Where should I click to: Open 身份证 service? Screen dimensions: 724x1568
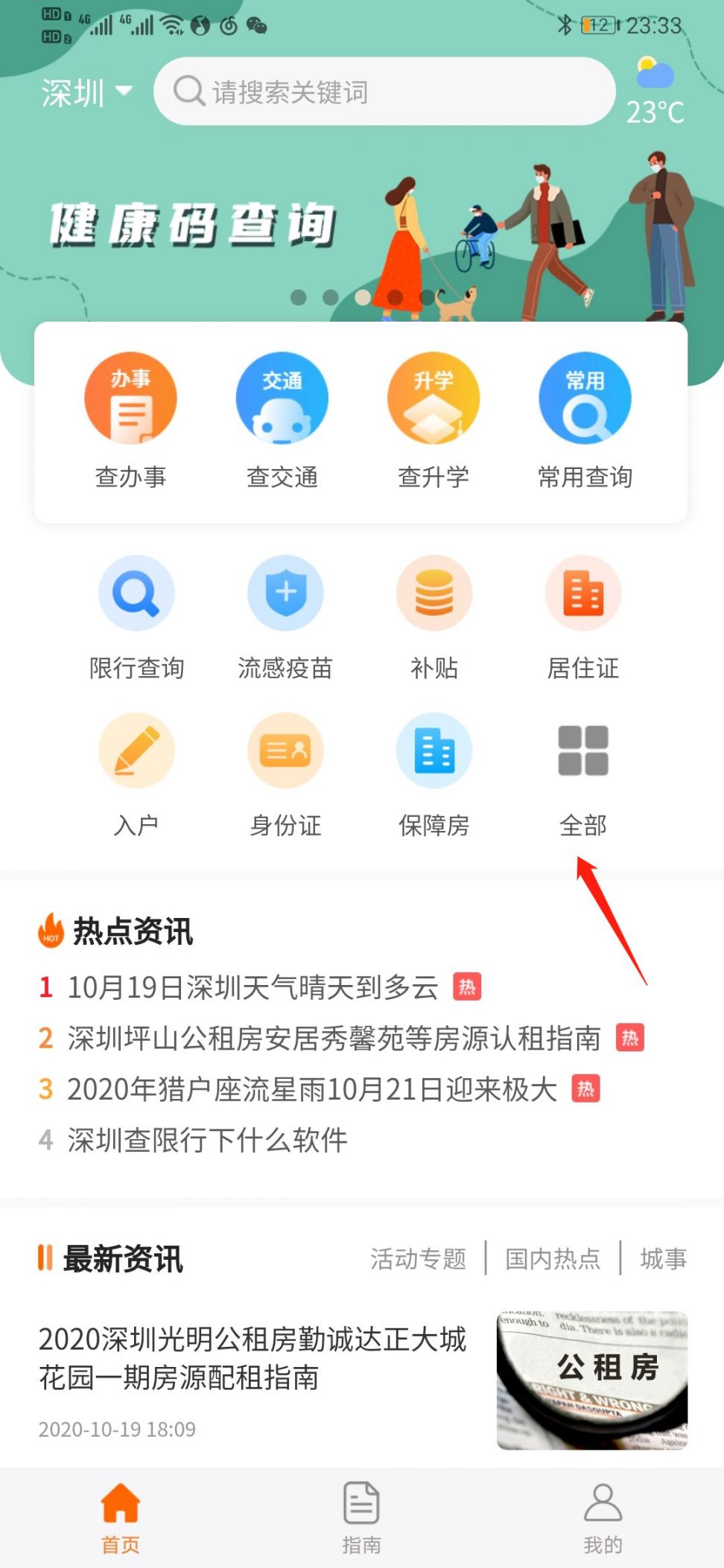click(x=285, y=776)
